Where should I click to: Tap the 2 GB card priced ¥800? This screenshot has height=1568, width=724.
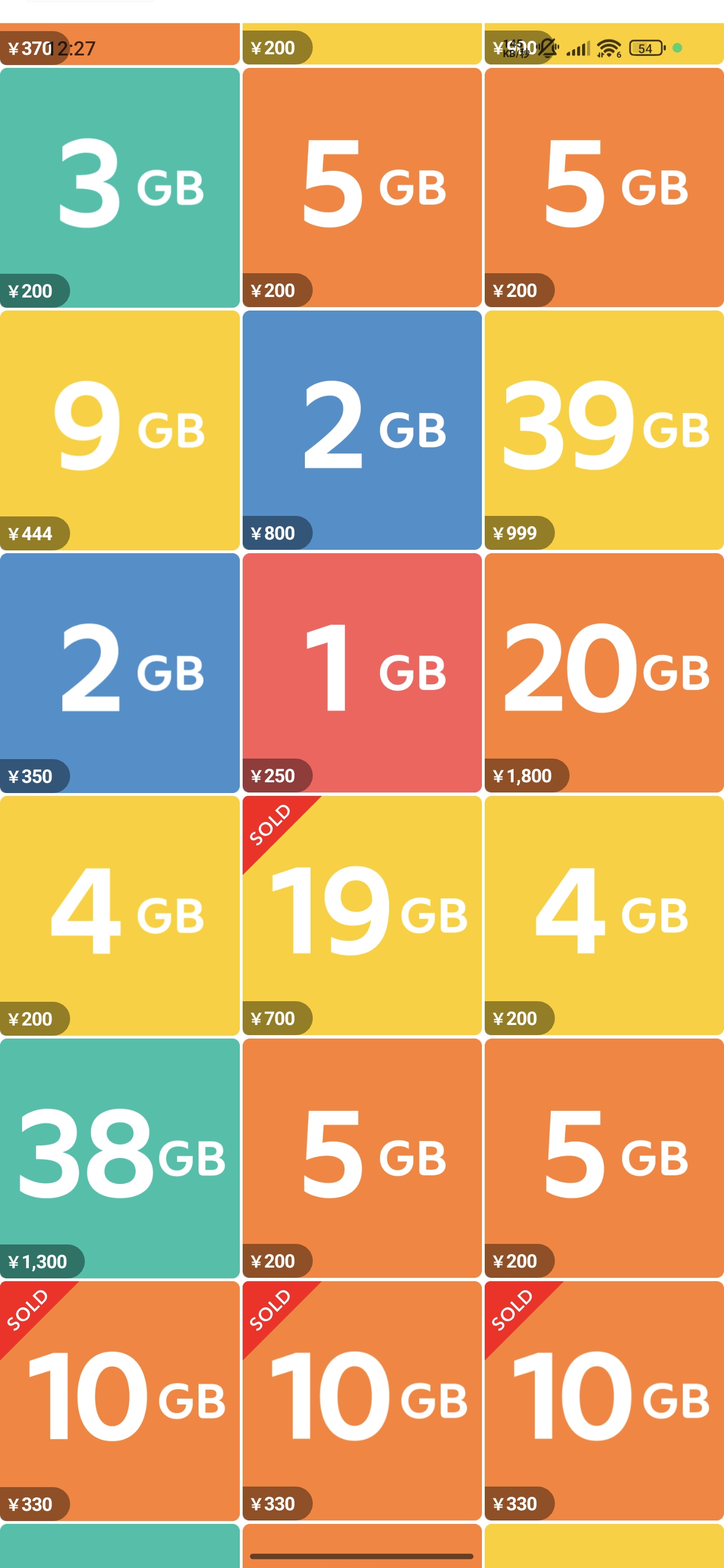[x=361, y=430]
